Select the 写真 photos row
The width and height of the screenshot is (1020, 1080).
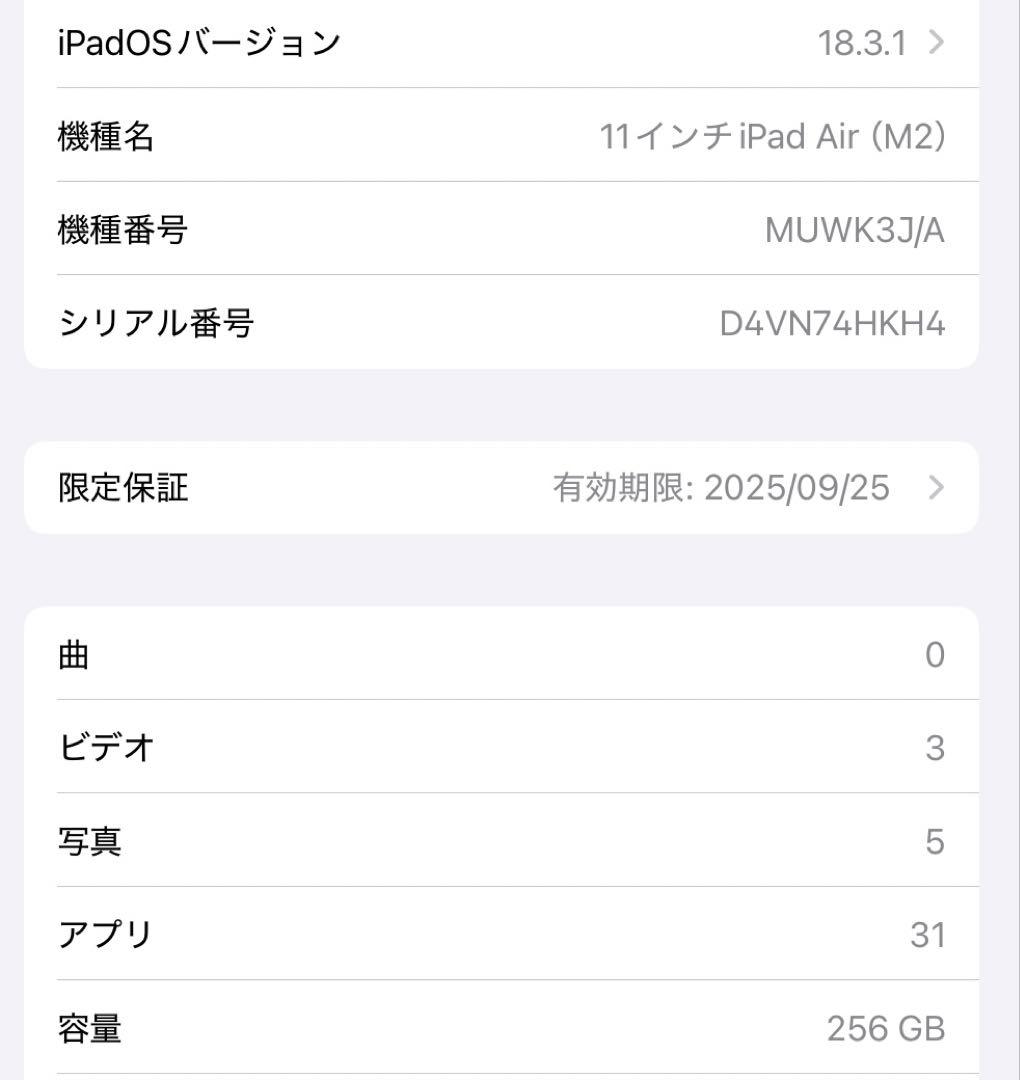coord(500,841)
